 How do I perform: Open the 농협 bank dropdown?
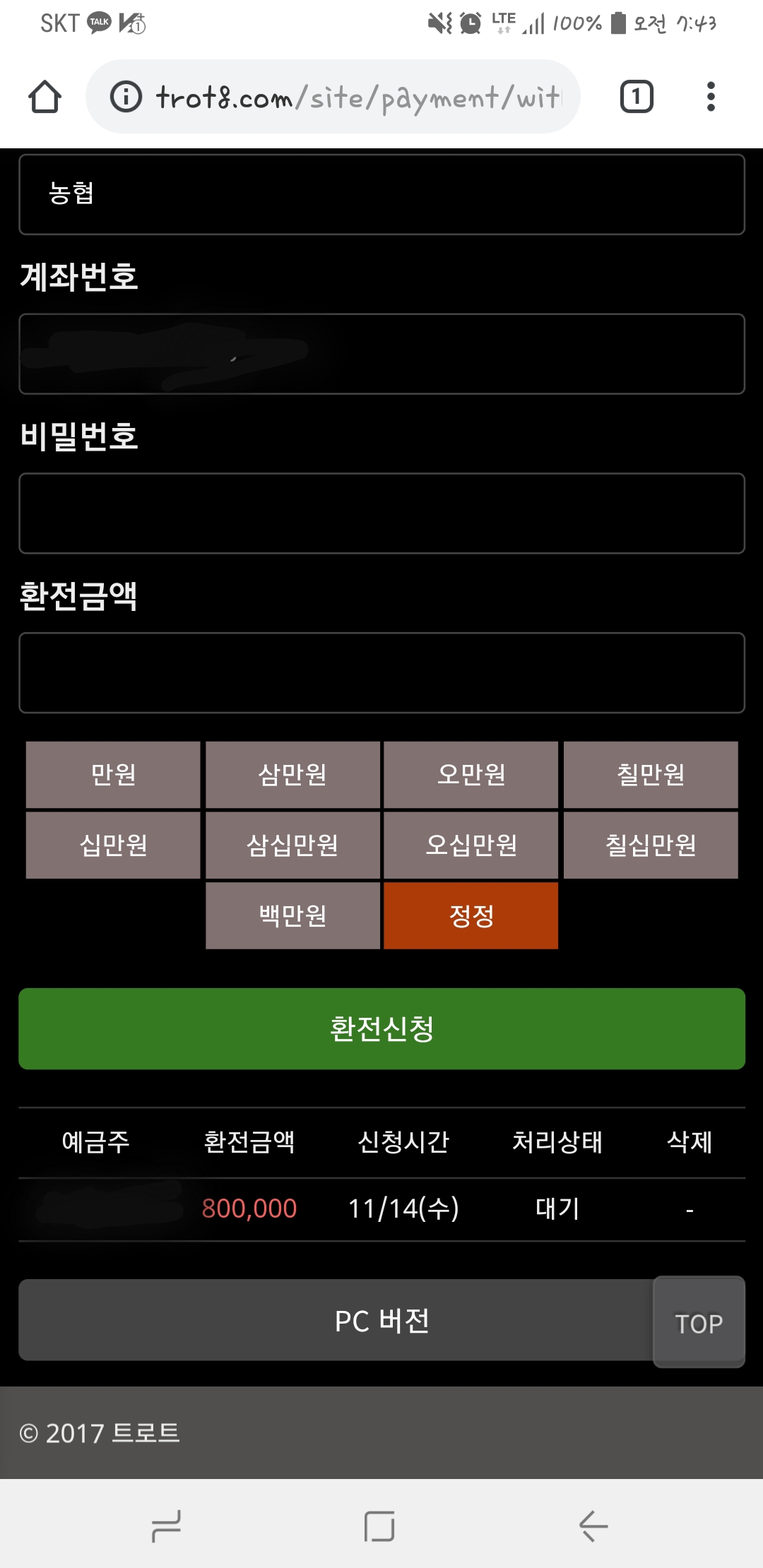(x=381, y=194)
